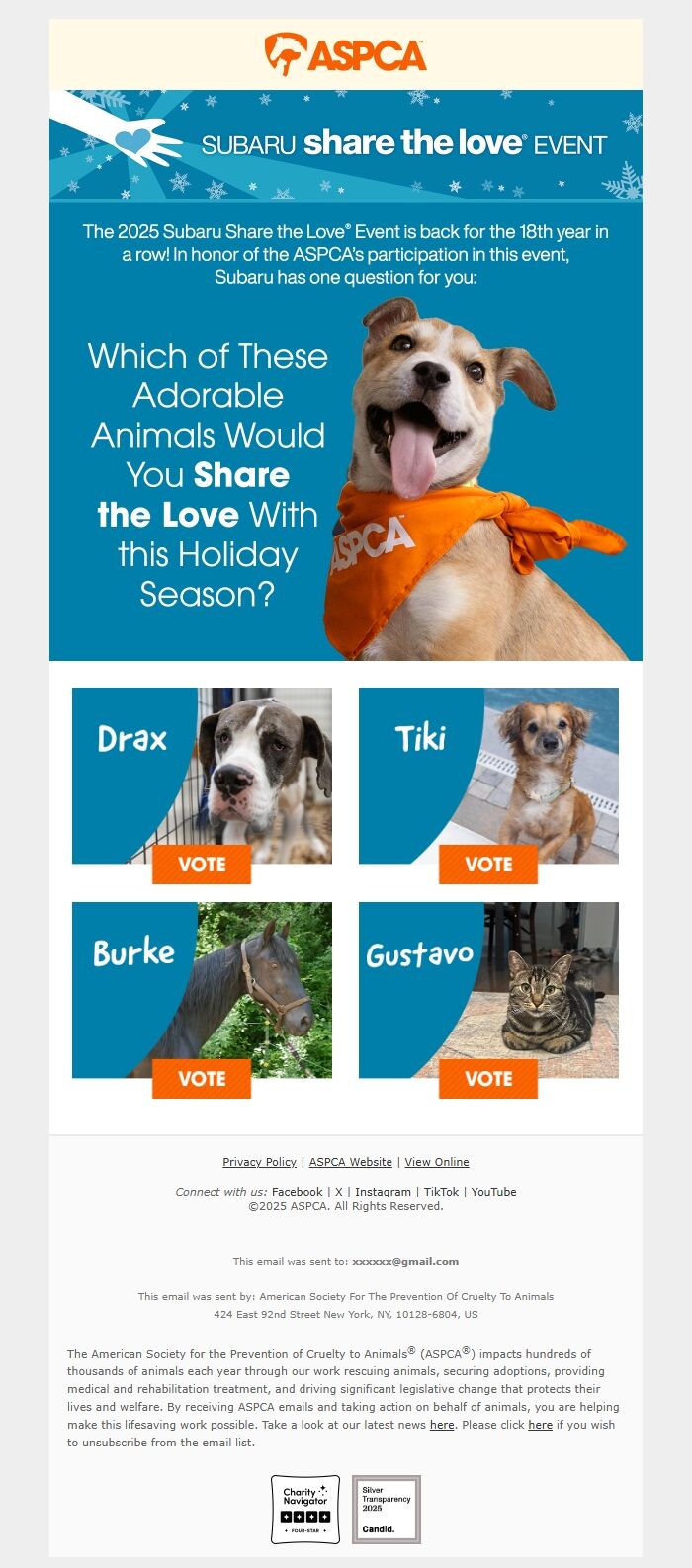Viewport: 692px width, 1568px height.
Task: Visit the ASPCA Website link
Action: (x=351, y=1162)
